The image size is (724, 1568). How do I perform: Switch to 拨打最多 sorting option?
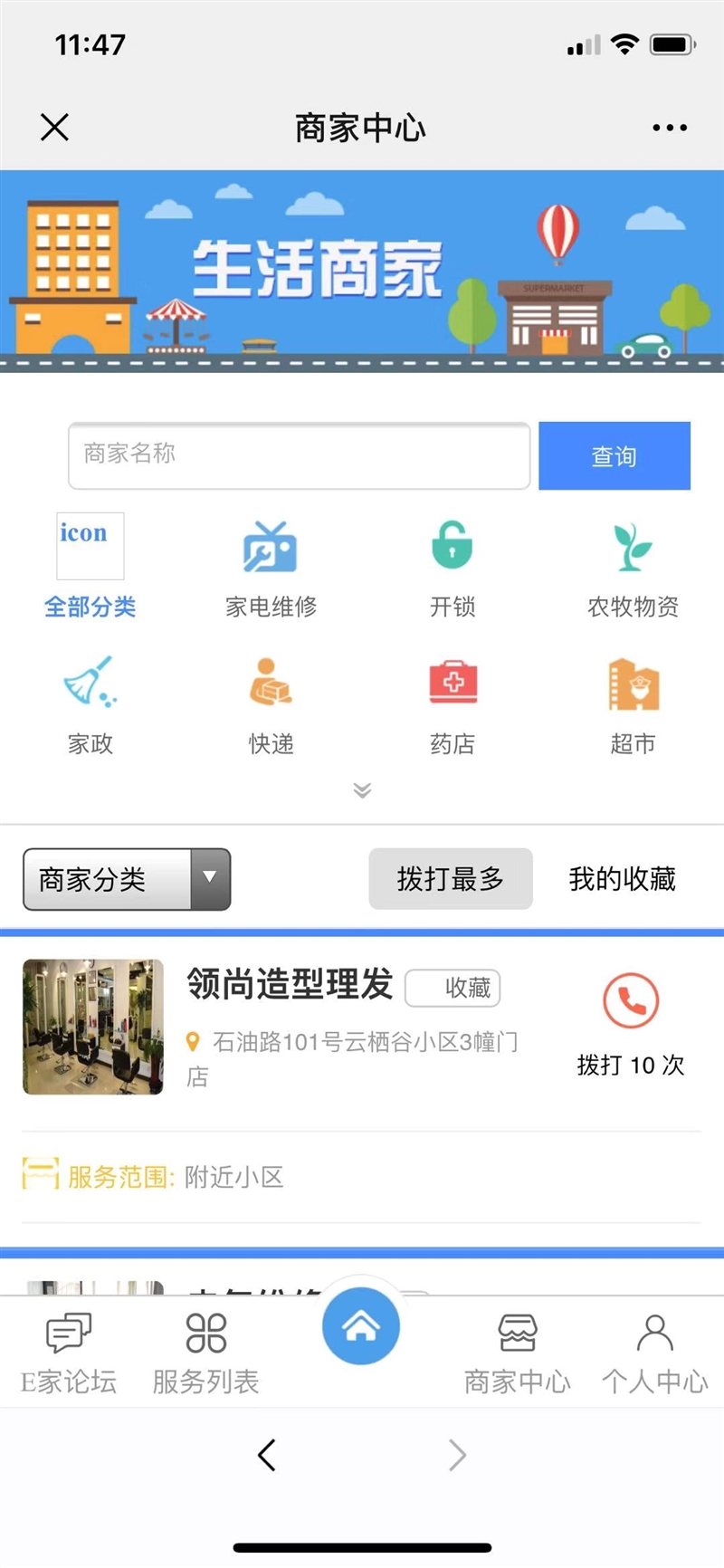tap(450, 879)
